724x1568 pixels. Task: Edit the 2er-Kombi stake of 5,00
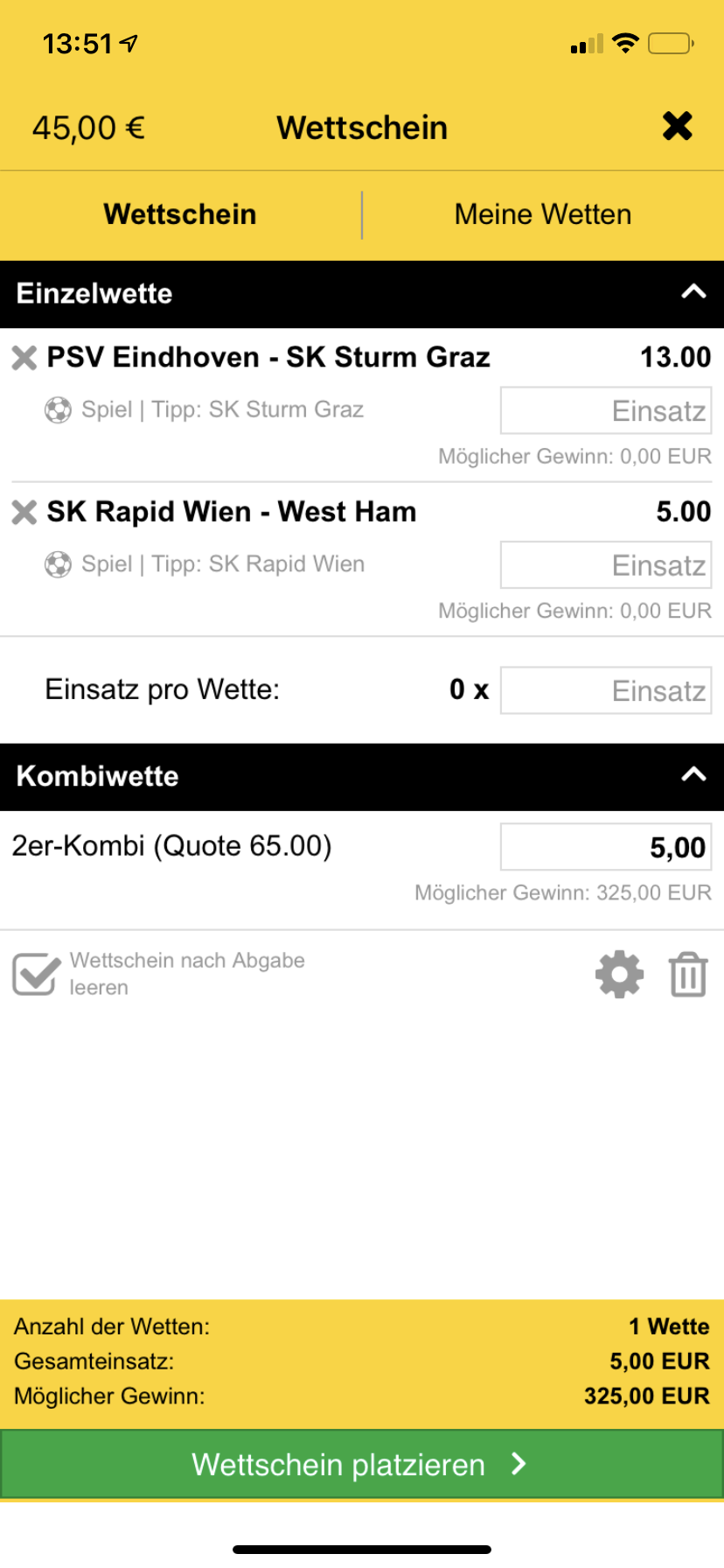pyautogui.click(x=606, y=847)
